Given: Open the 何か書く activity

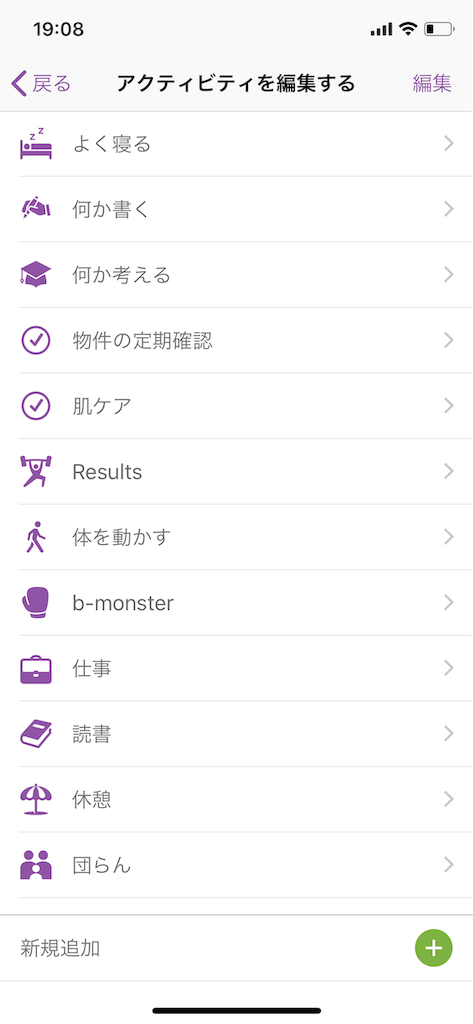Looking at the screenshot, I should tap(236, 209).
